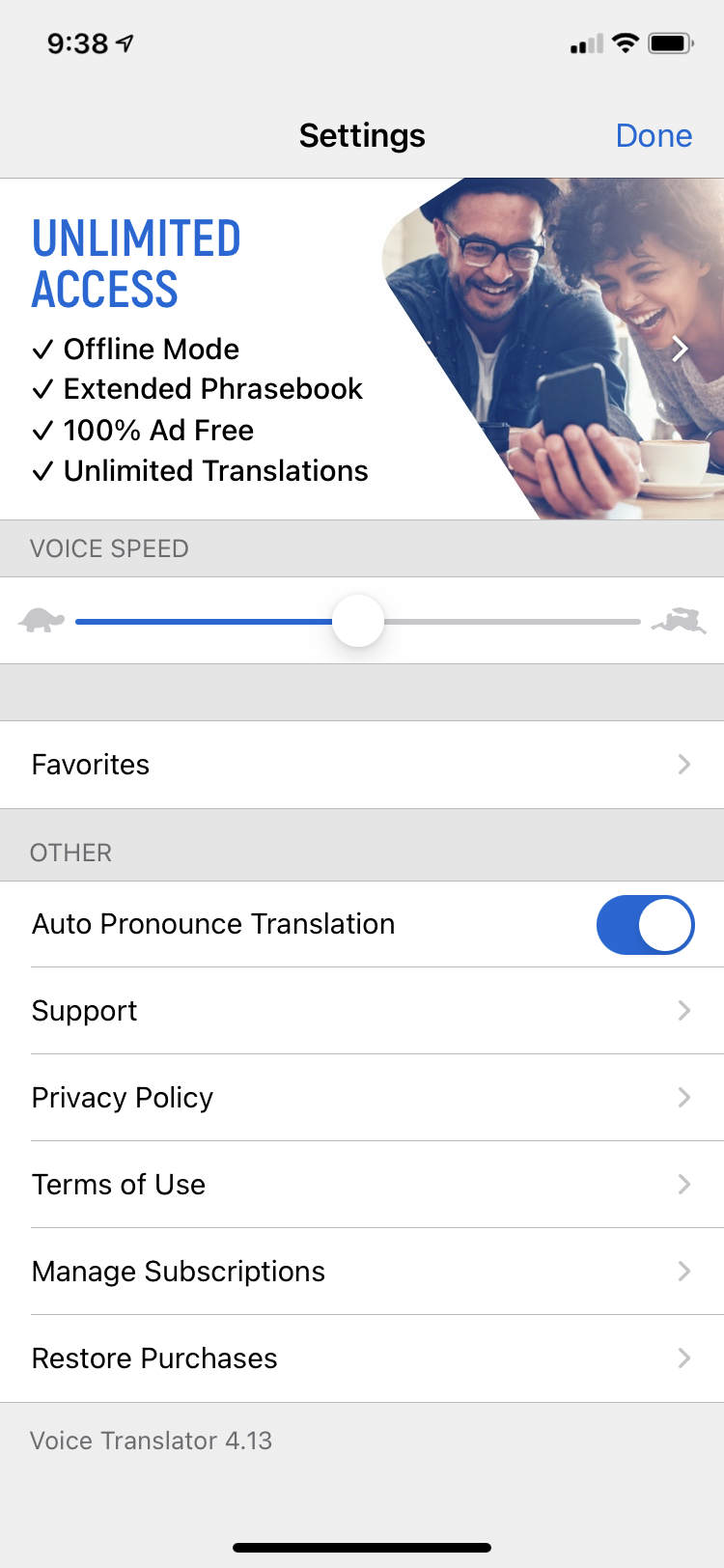Tap Done to close Settings
This screenshot has height=1568, width=724.
point(654,136)
